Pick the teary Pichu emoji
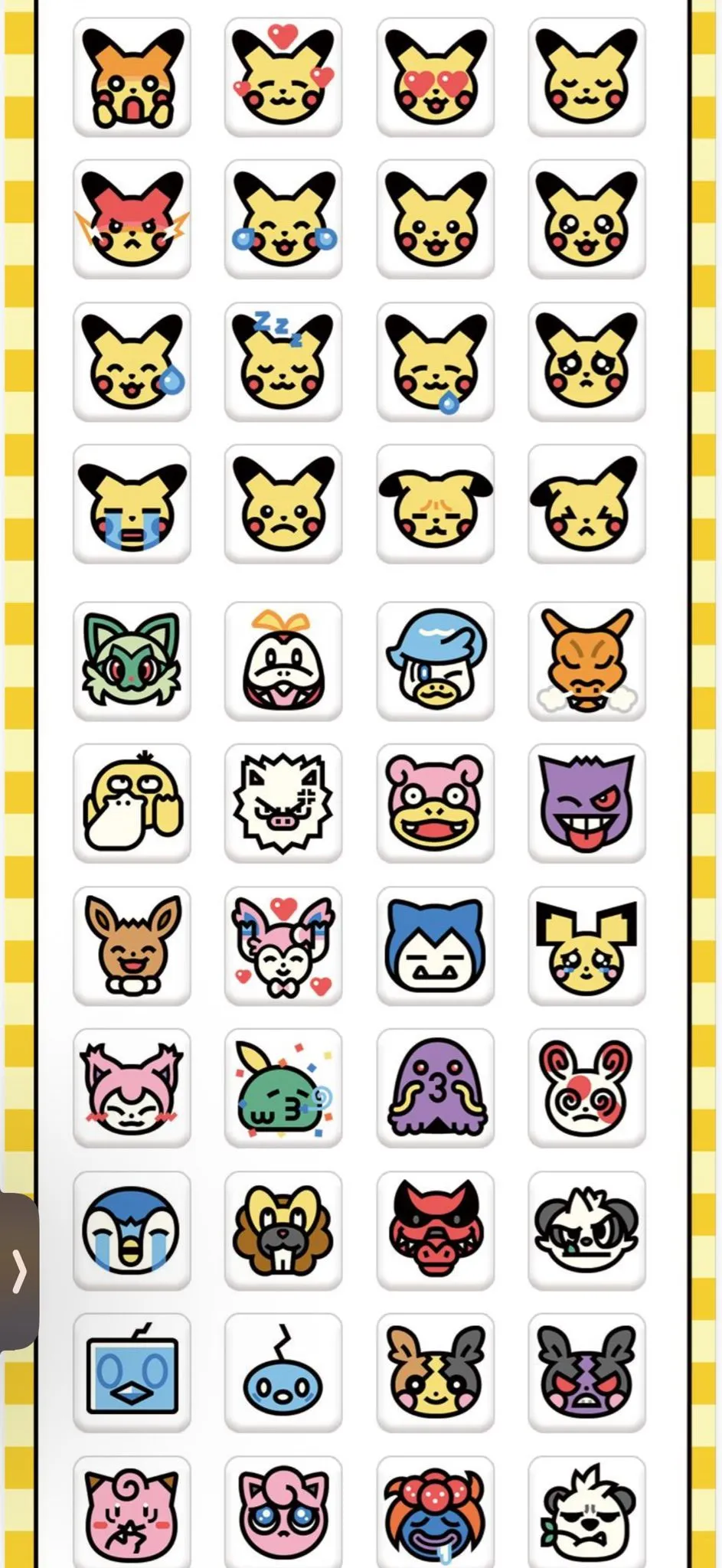This screenshot has height=1568, width=722. point(586,946)
